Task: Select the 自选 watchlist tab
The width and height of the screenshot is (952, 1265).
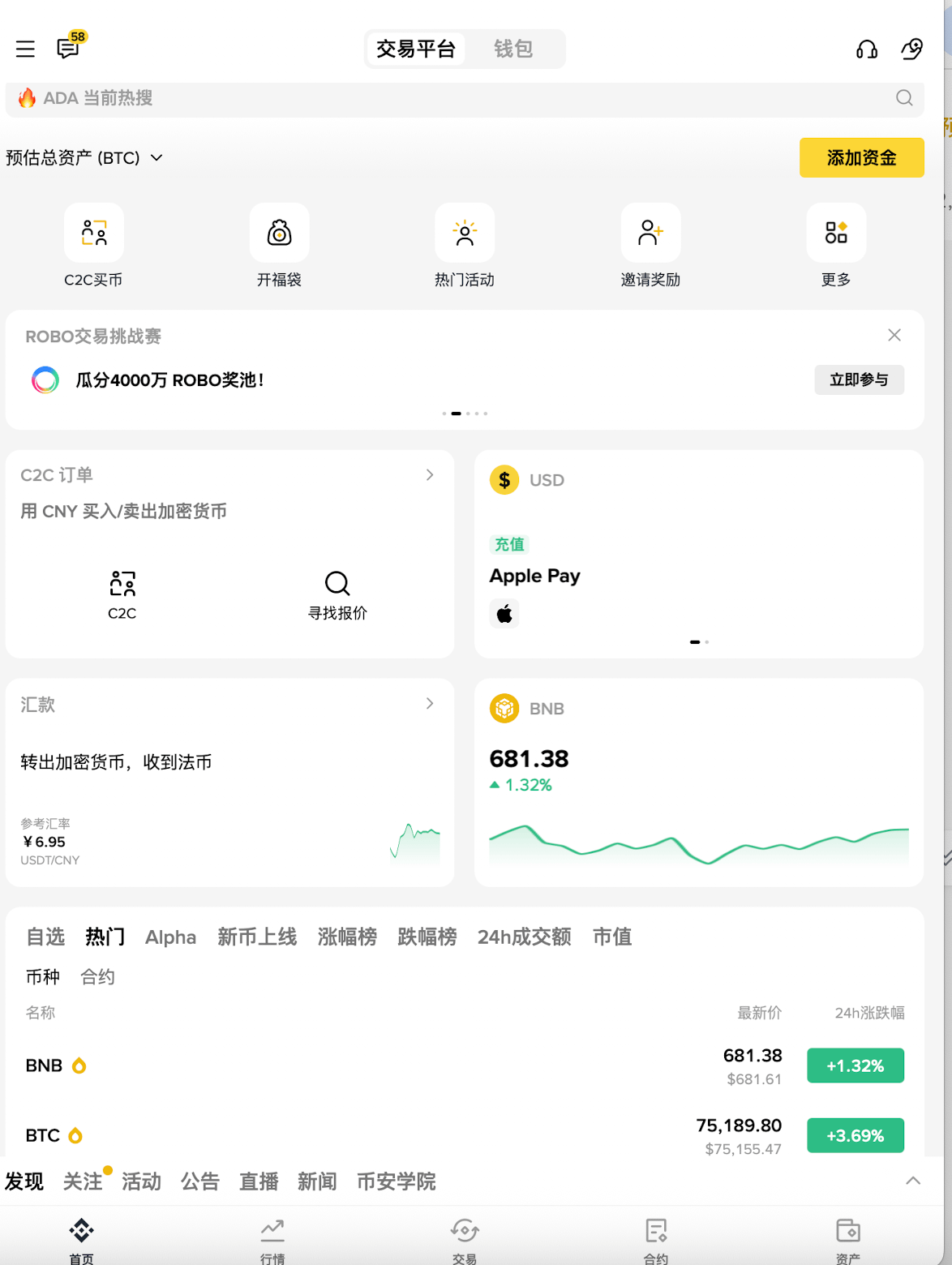Action: 45,937
